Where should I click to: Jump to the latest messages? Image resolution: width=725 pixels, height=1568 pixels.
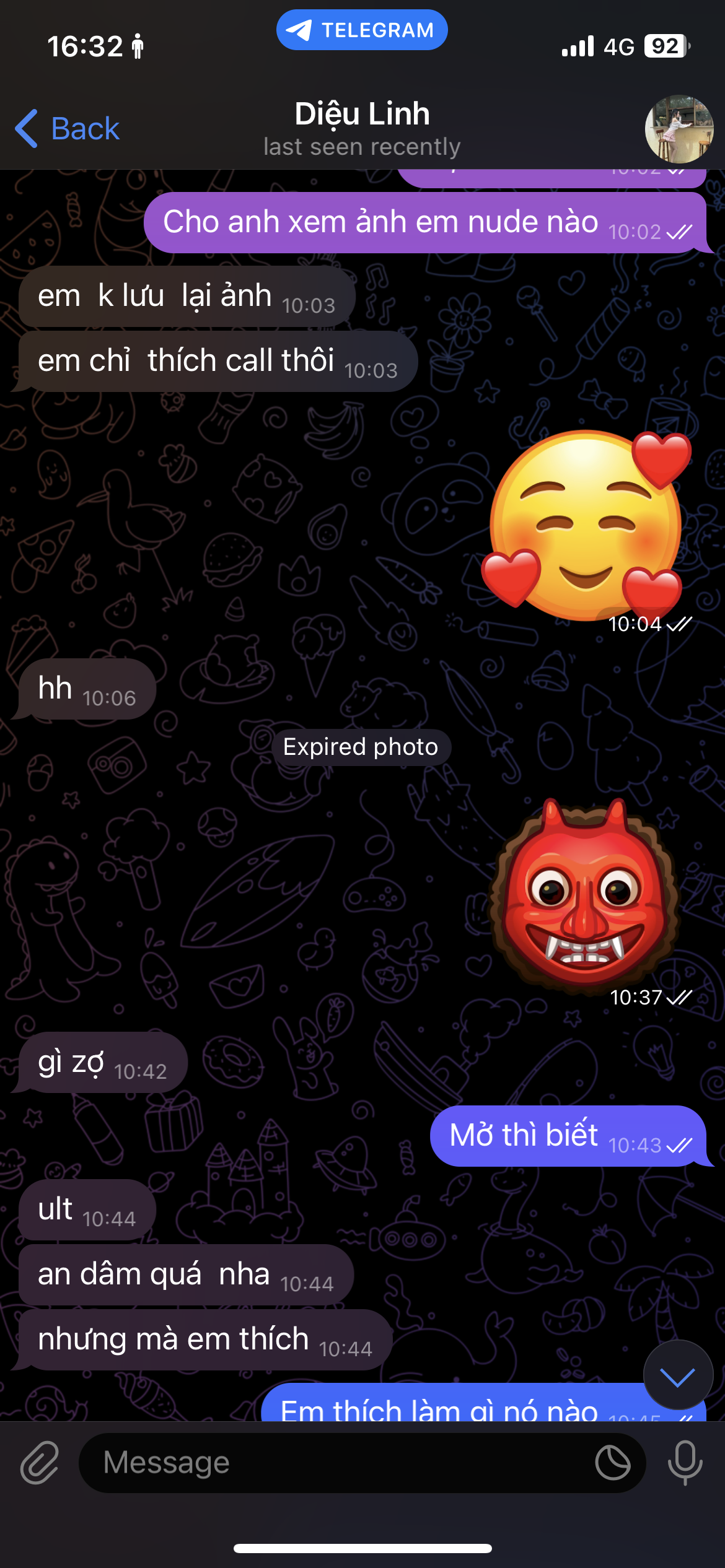678,1377
